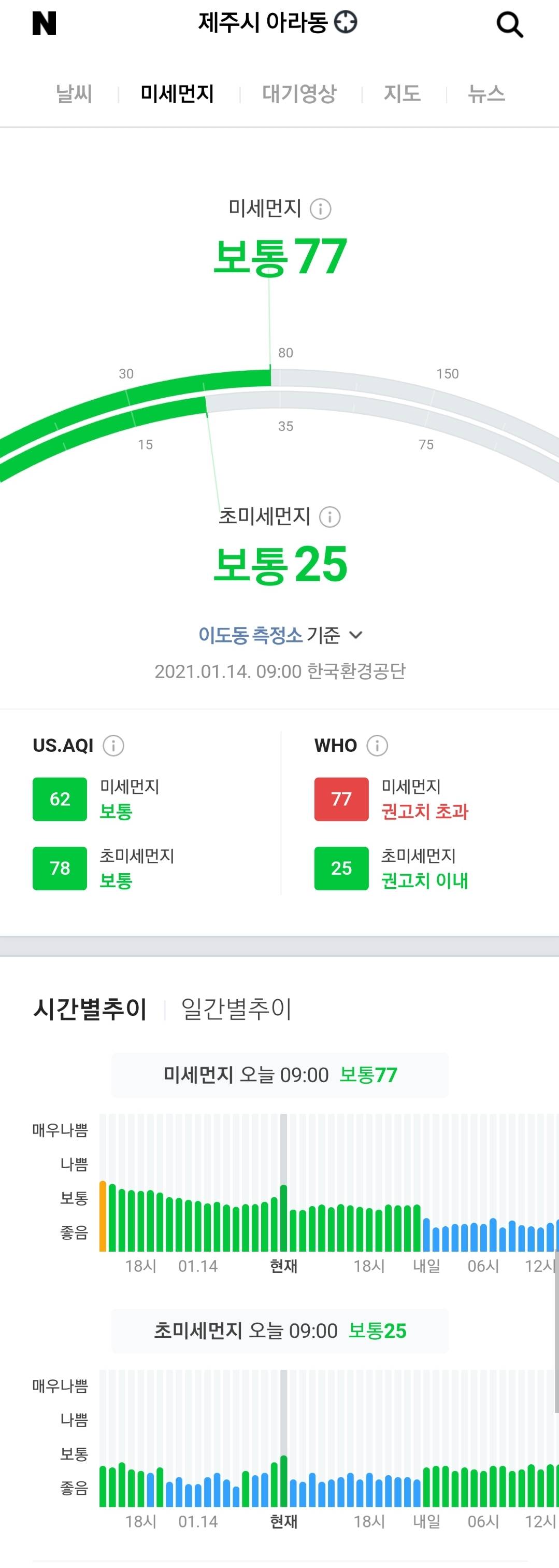
Task: Switch to 일간별추이 view
Action: point(236,1009)
